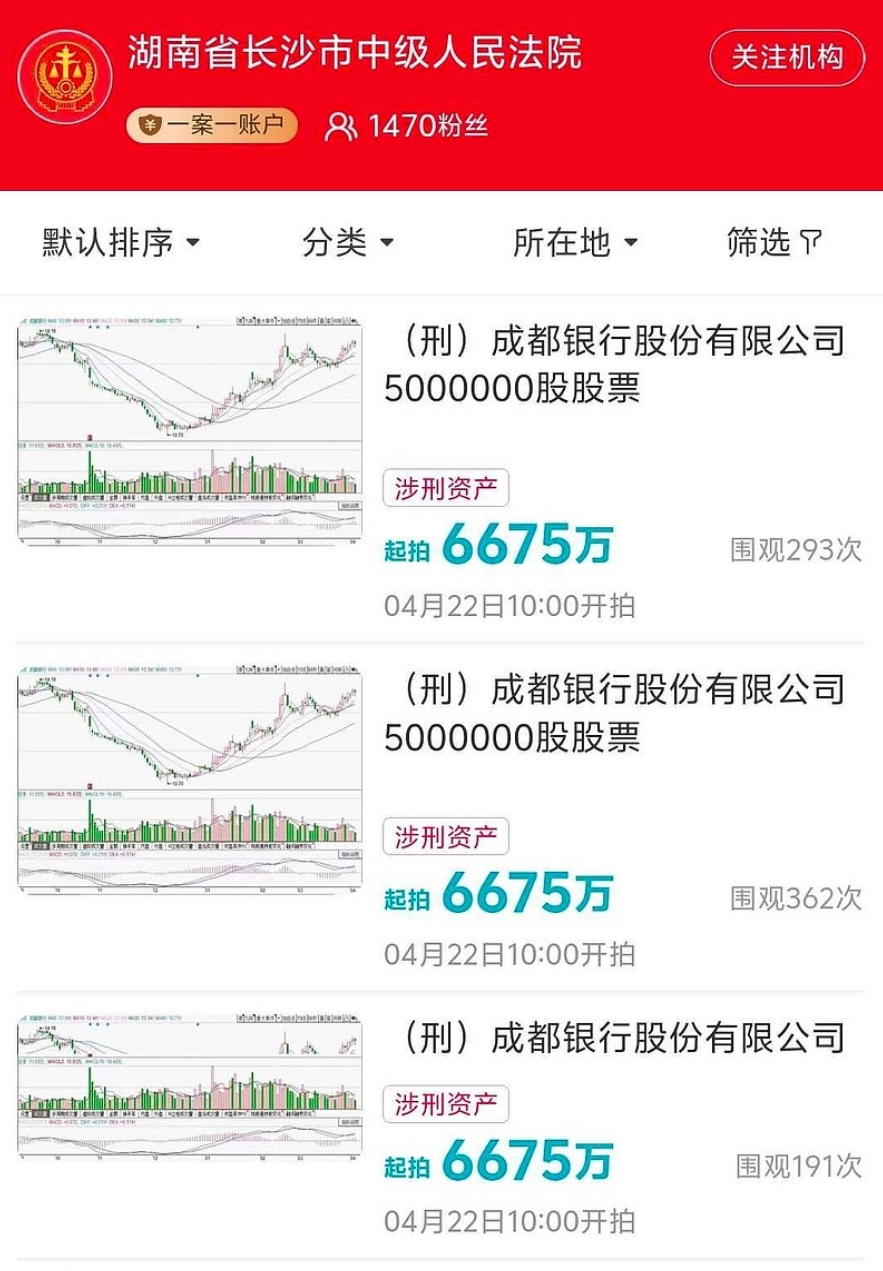Open the 筛选 filter options
Viewport: 883px width, 1271px height.
tap(775, 242)
